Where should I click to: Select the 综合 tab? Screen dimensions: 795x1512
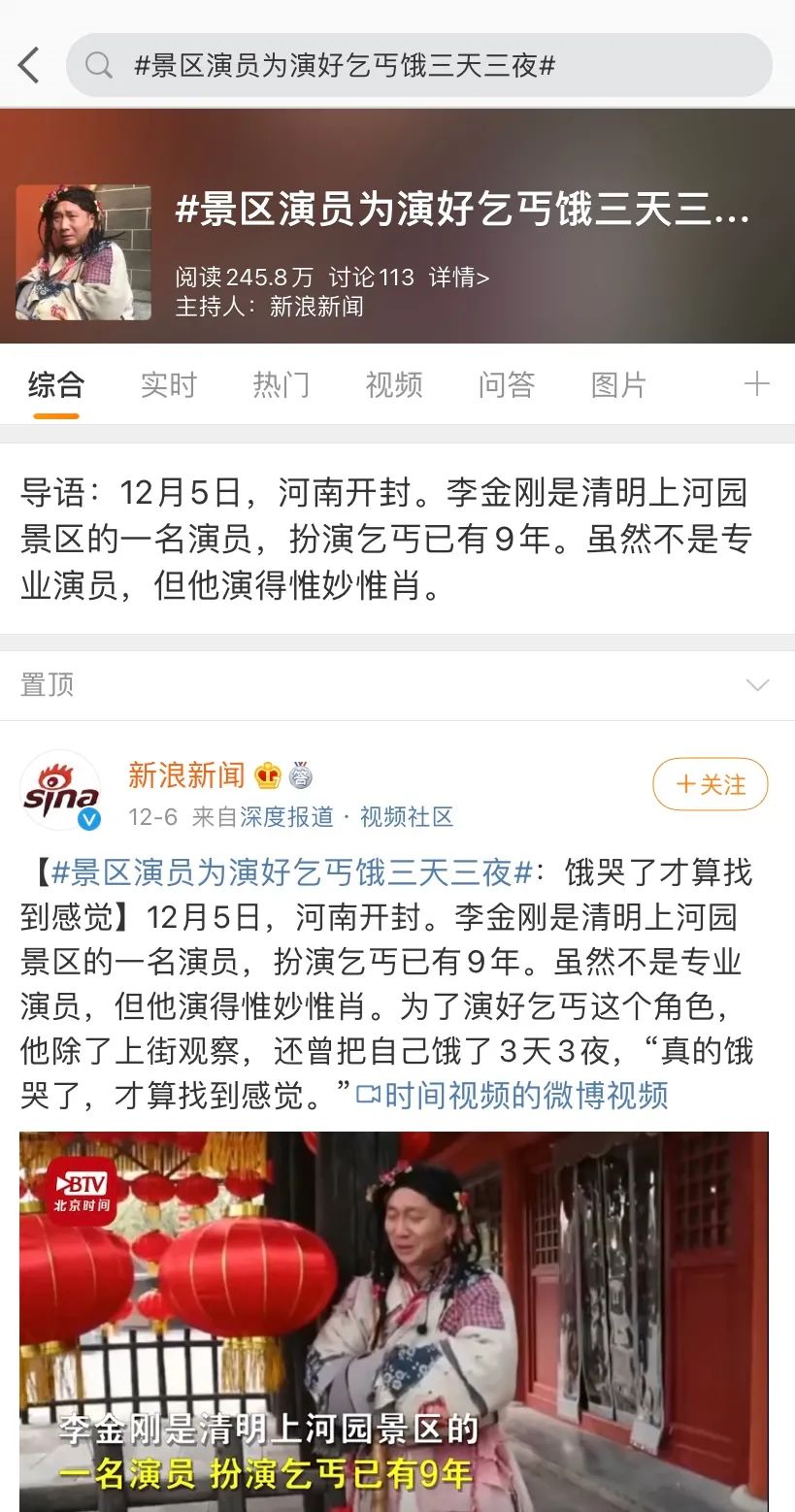tap(55, 384)
